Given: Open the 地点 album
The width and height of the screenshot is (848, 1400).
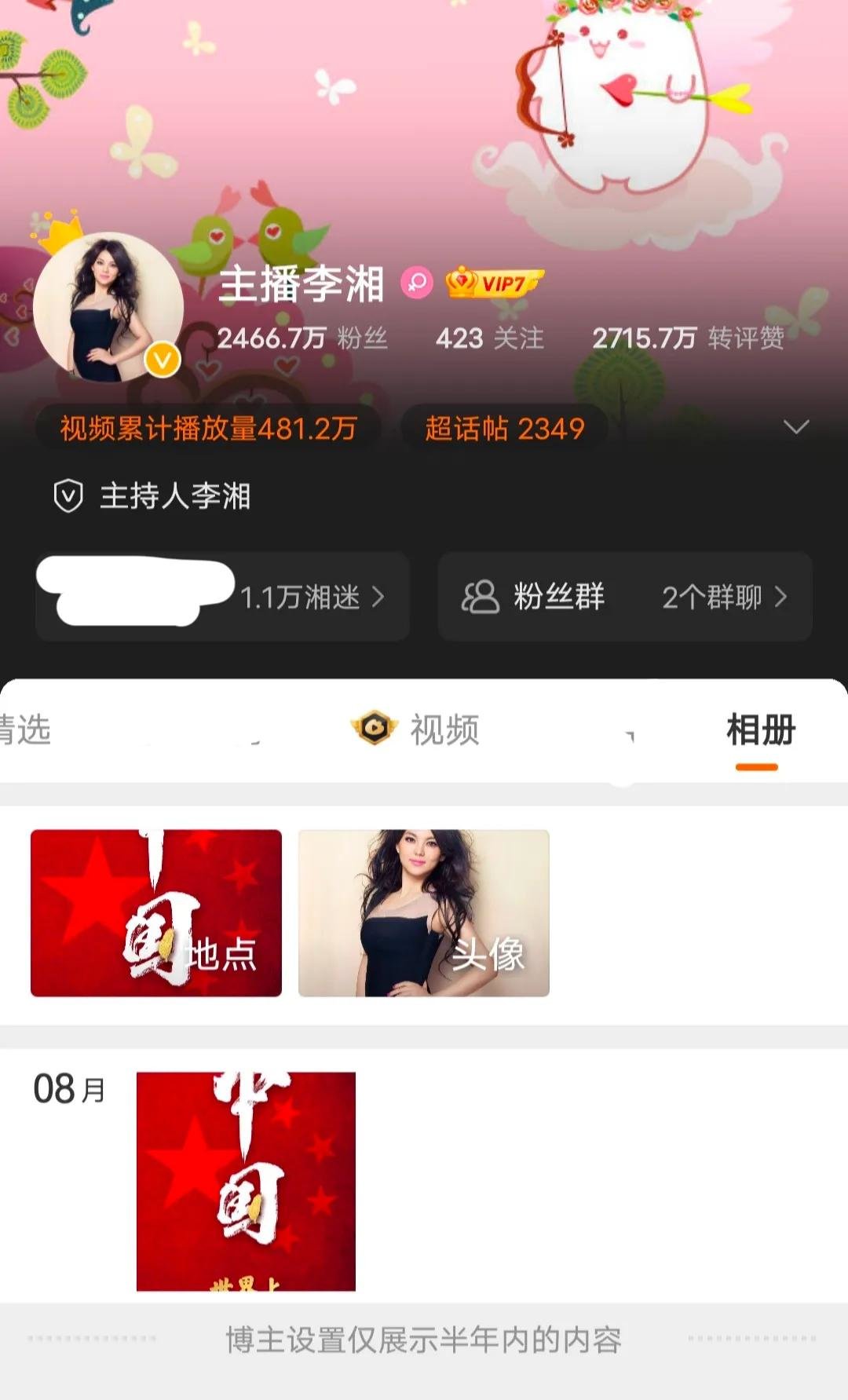Looking at the screenshot, I should click(x=156, y=913).
